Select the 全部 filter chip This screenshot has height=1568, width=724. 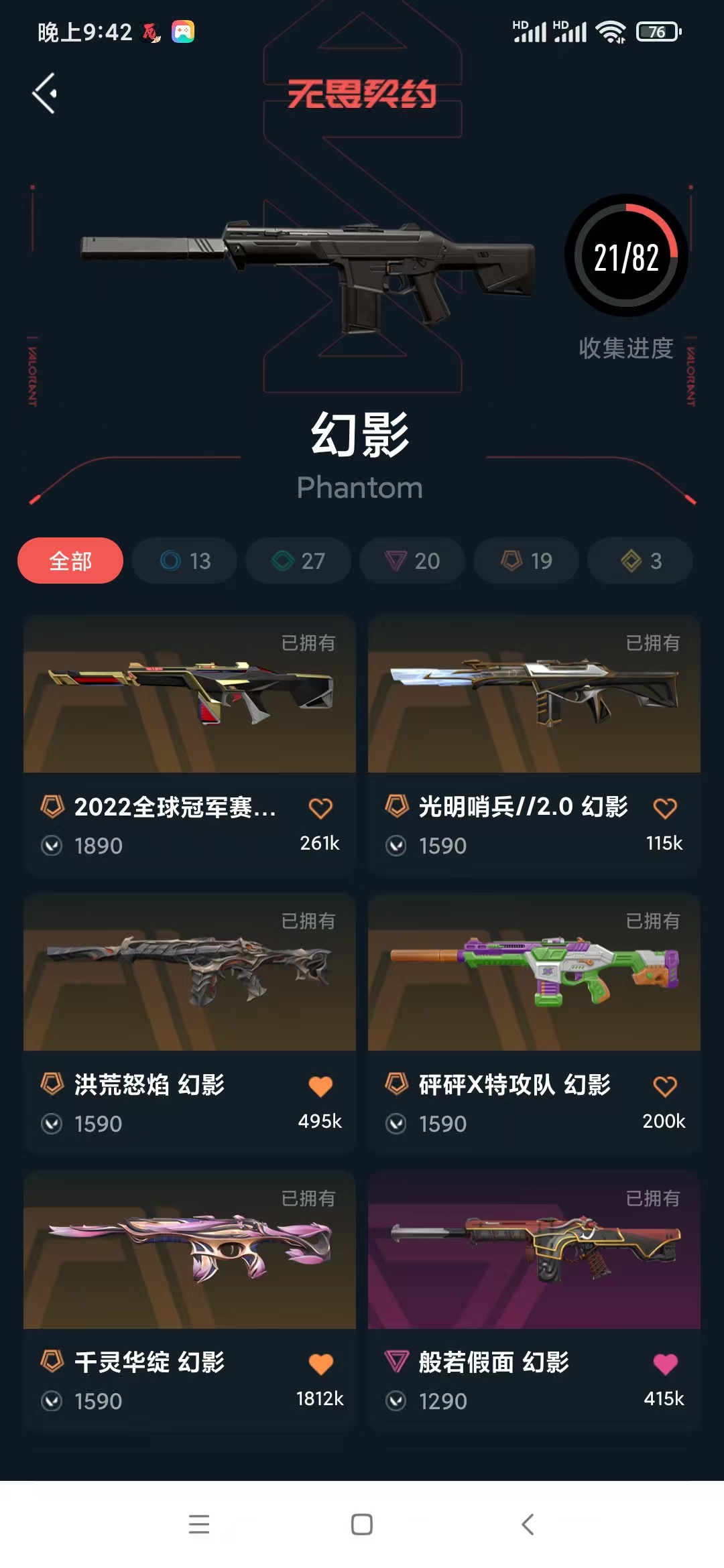70,560
